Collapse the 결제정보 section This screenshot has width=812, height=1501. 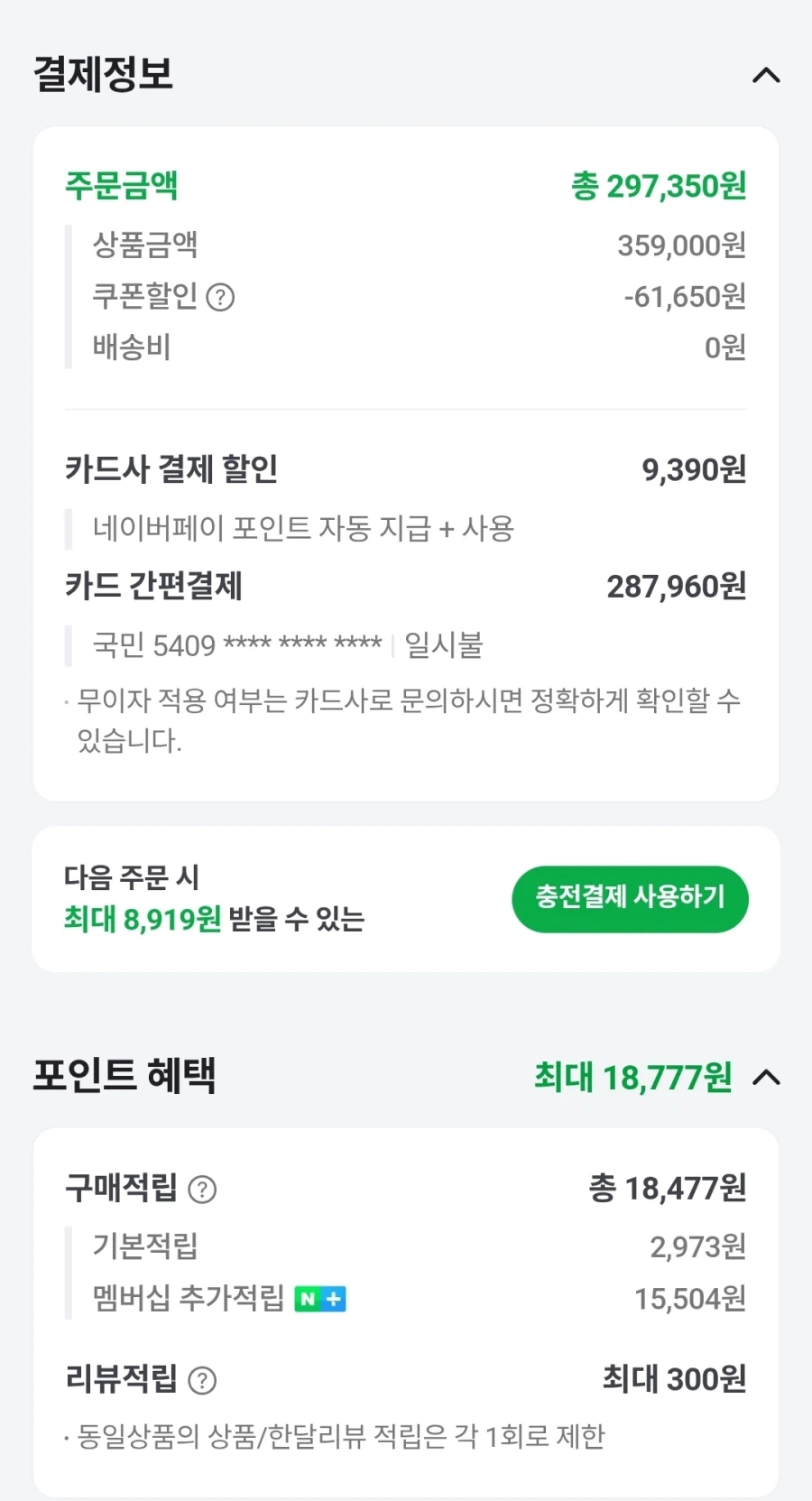click(766, 76)
